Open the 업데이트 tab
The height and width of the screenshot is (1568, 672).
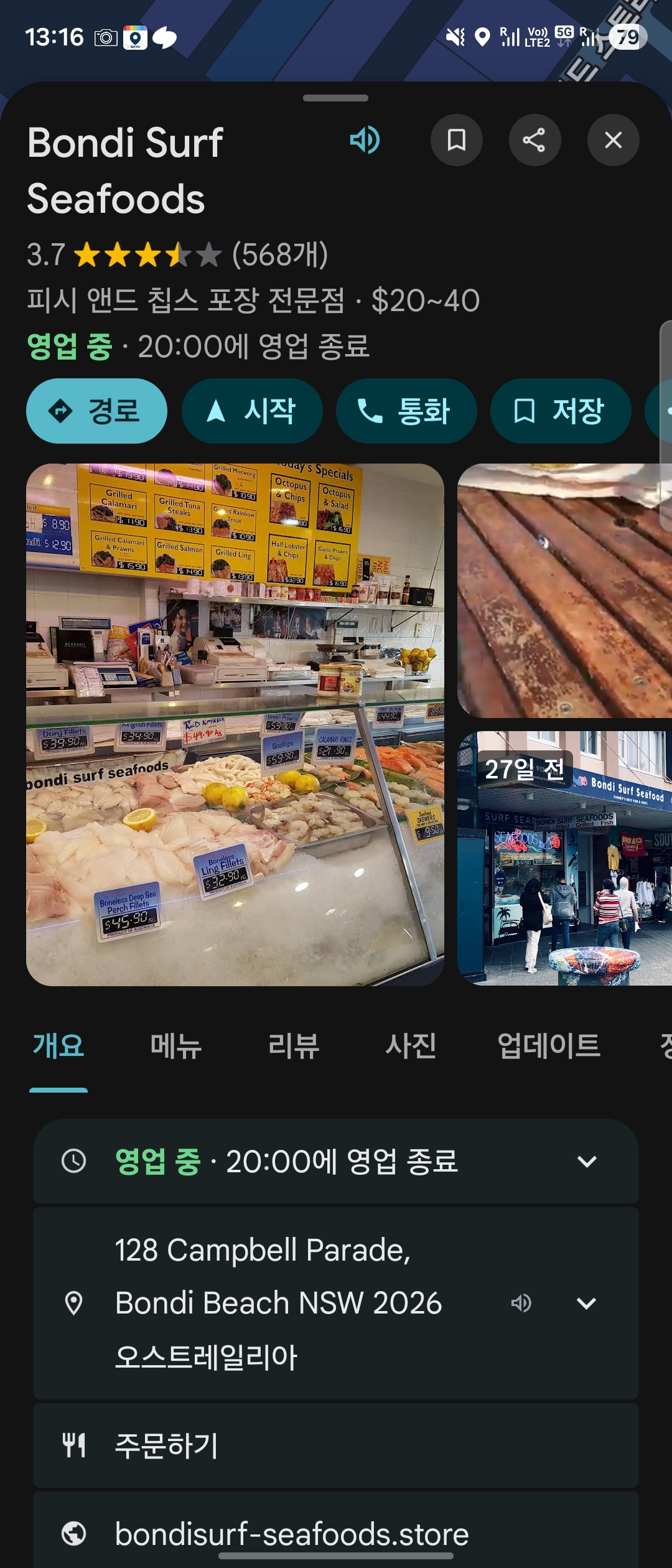coord(549,1046)
